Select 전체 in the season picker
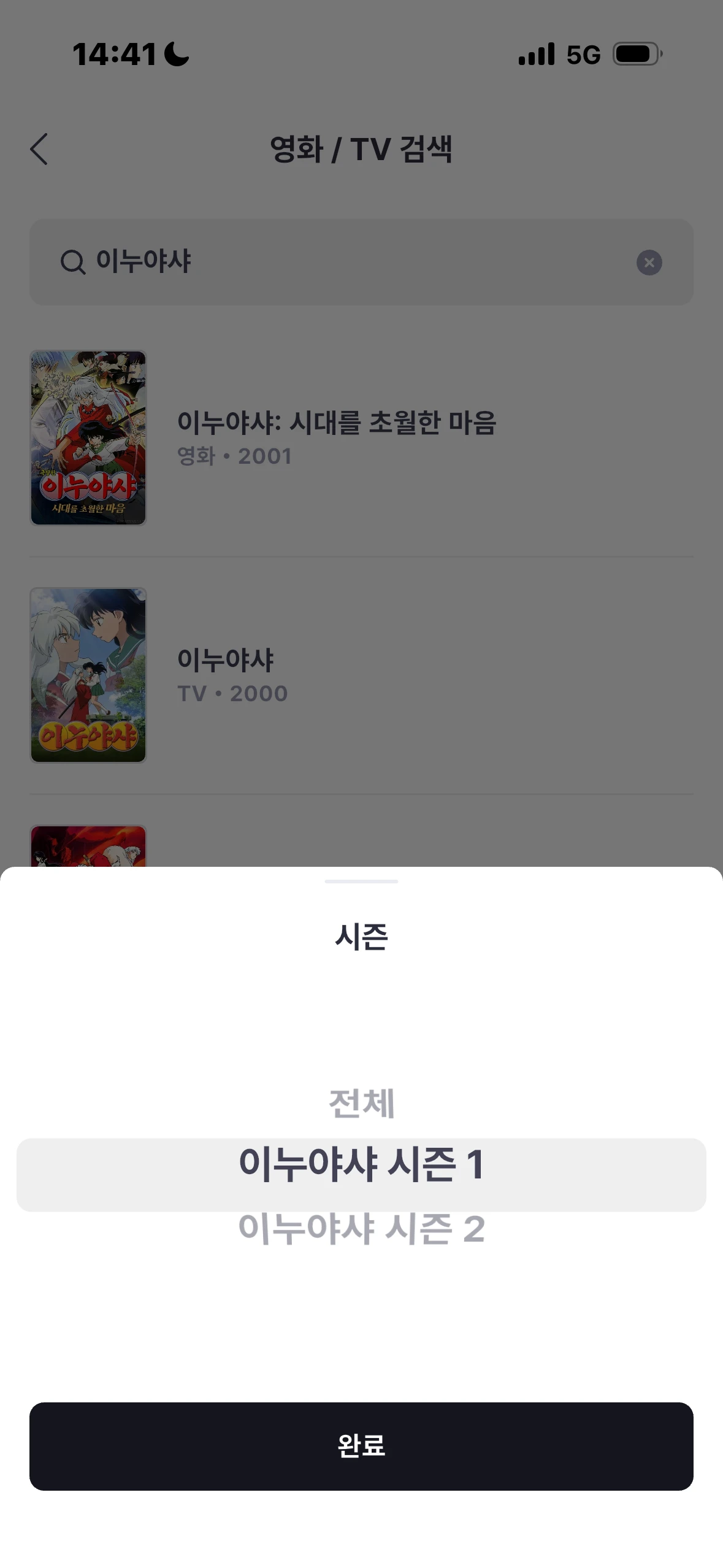 tap(361, 1104)
